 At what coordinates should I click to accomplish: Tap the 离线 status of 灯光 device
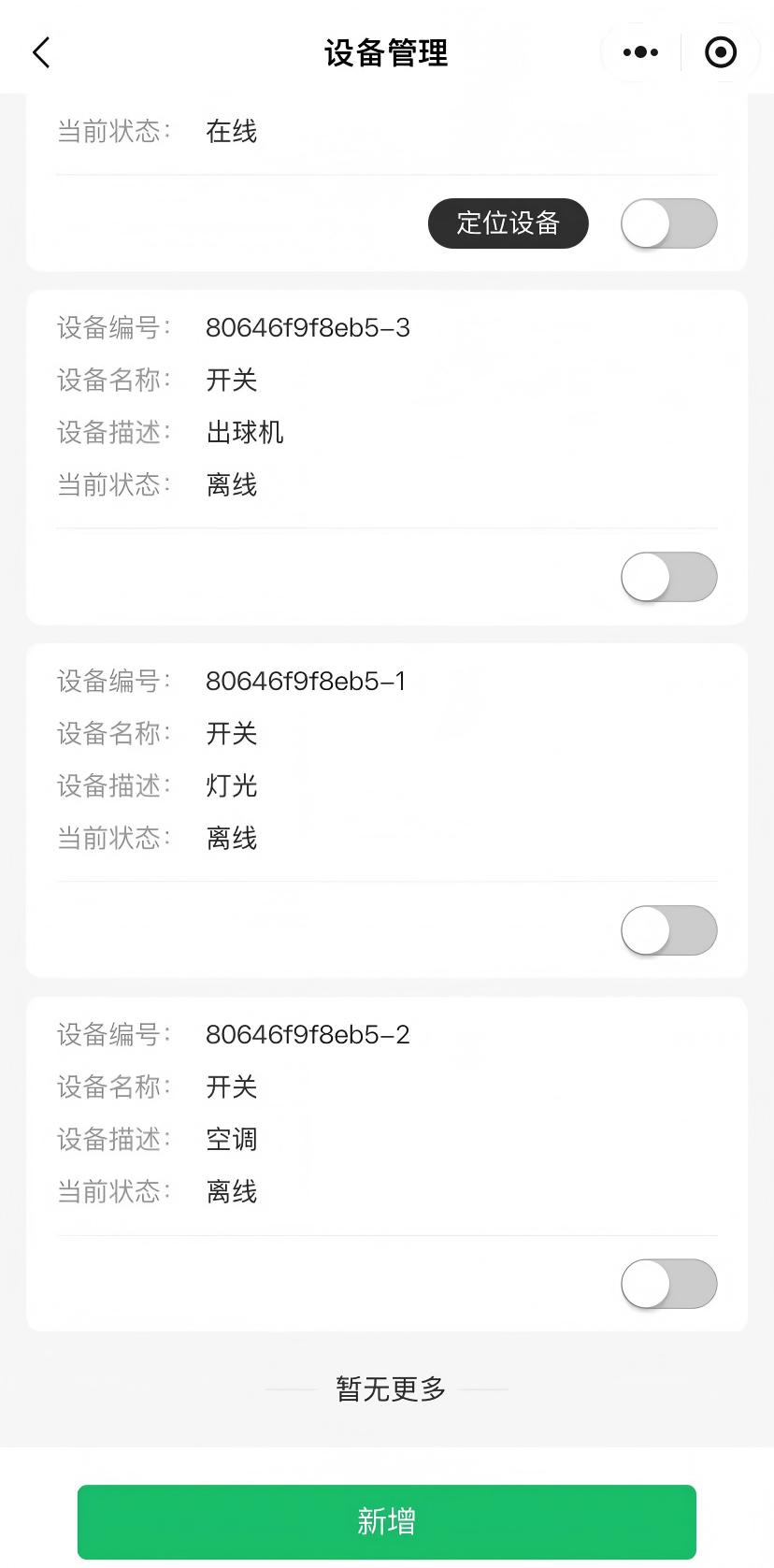[230, 839]
